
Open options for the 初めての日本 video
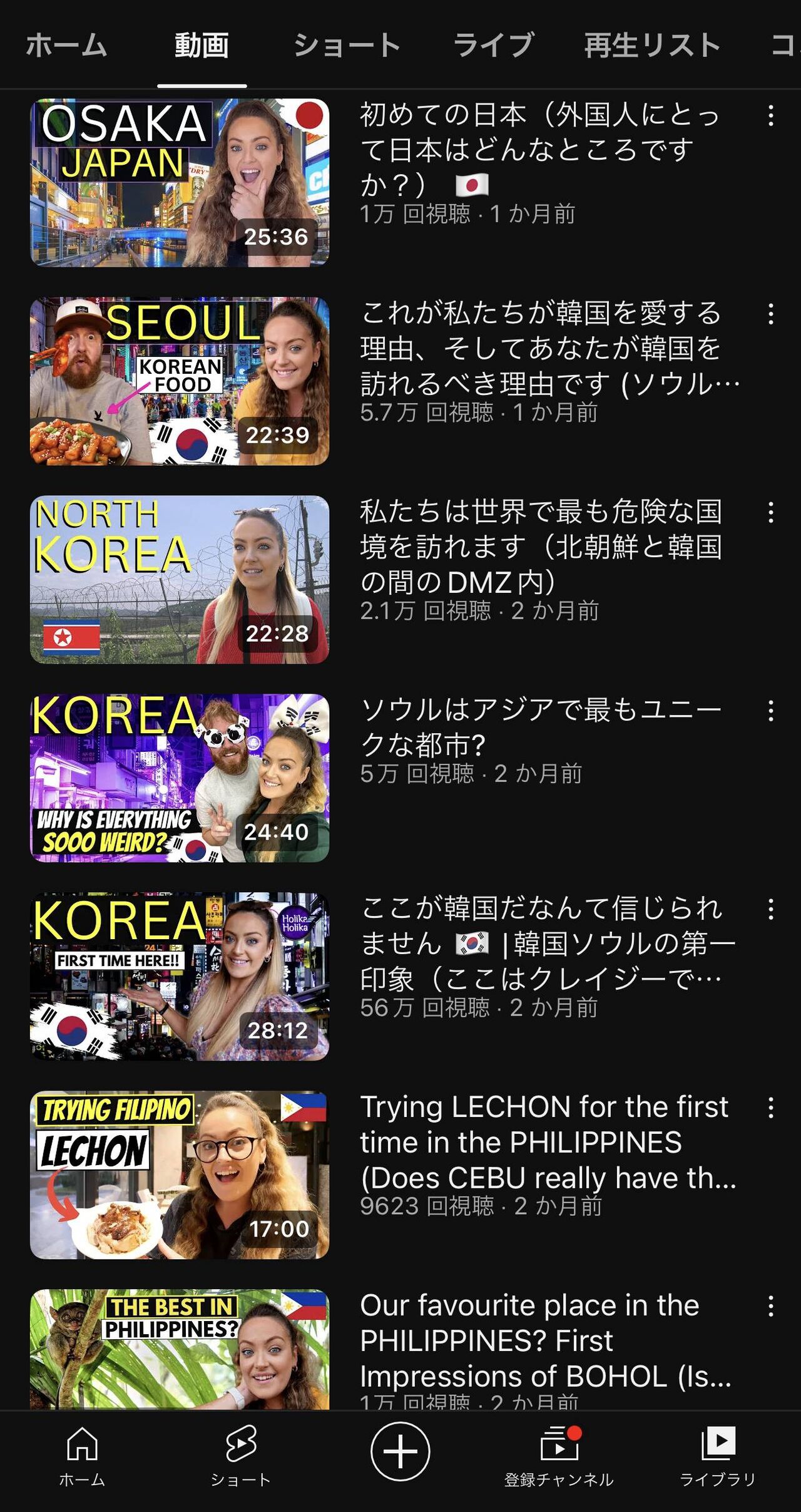tap(771, 116)
